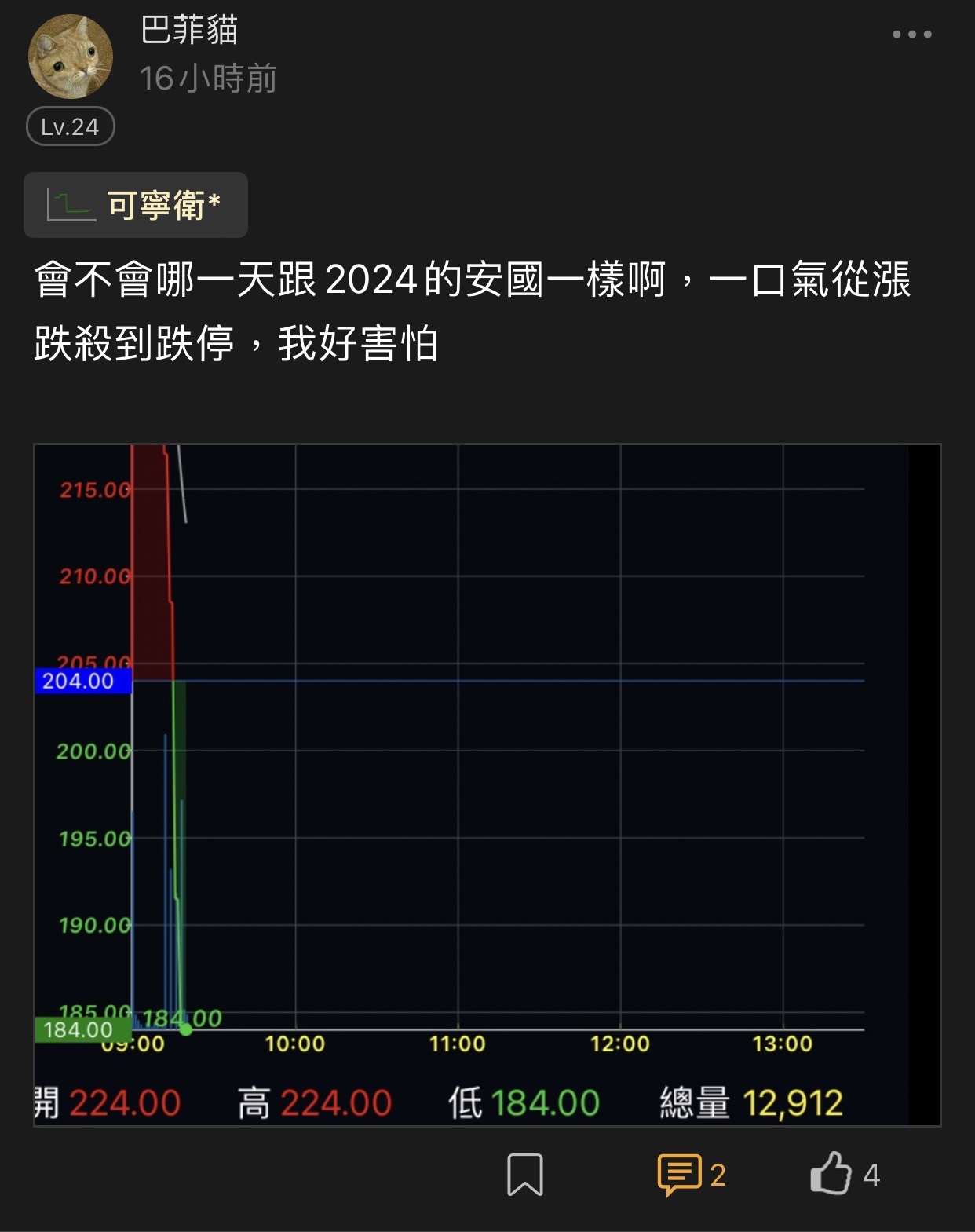Click the Lv.24 level badge
This screenshot has height=1232, width=975.
pyautogui.click(x=70, y=126)
